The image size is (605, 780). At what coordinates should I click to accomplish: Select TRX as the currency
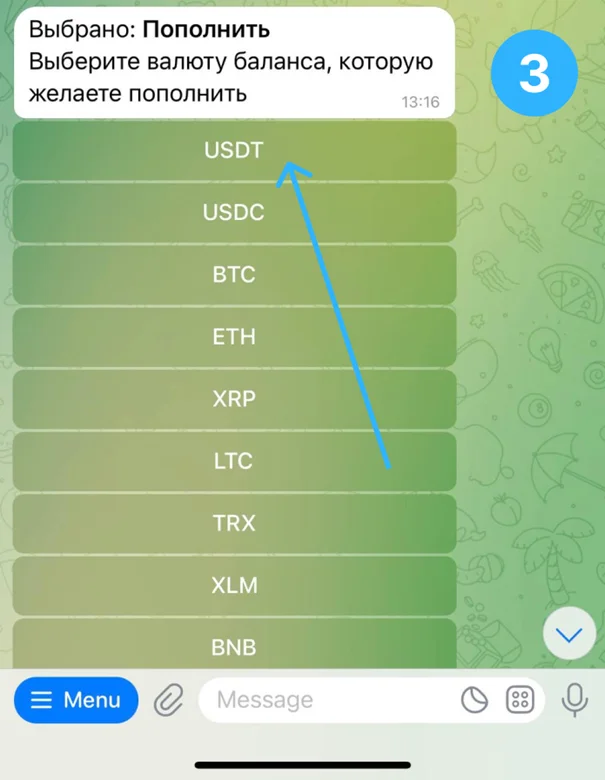point(234,524)
